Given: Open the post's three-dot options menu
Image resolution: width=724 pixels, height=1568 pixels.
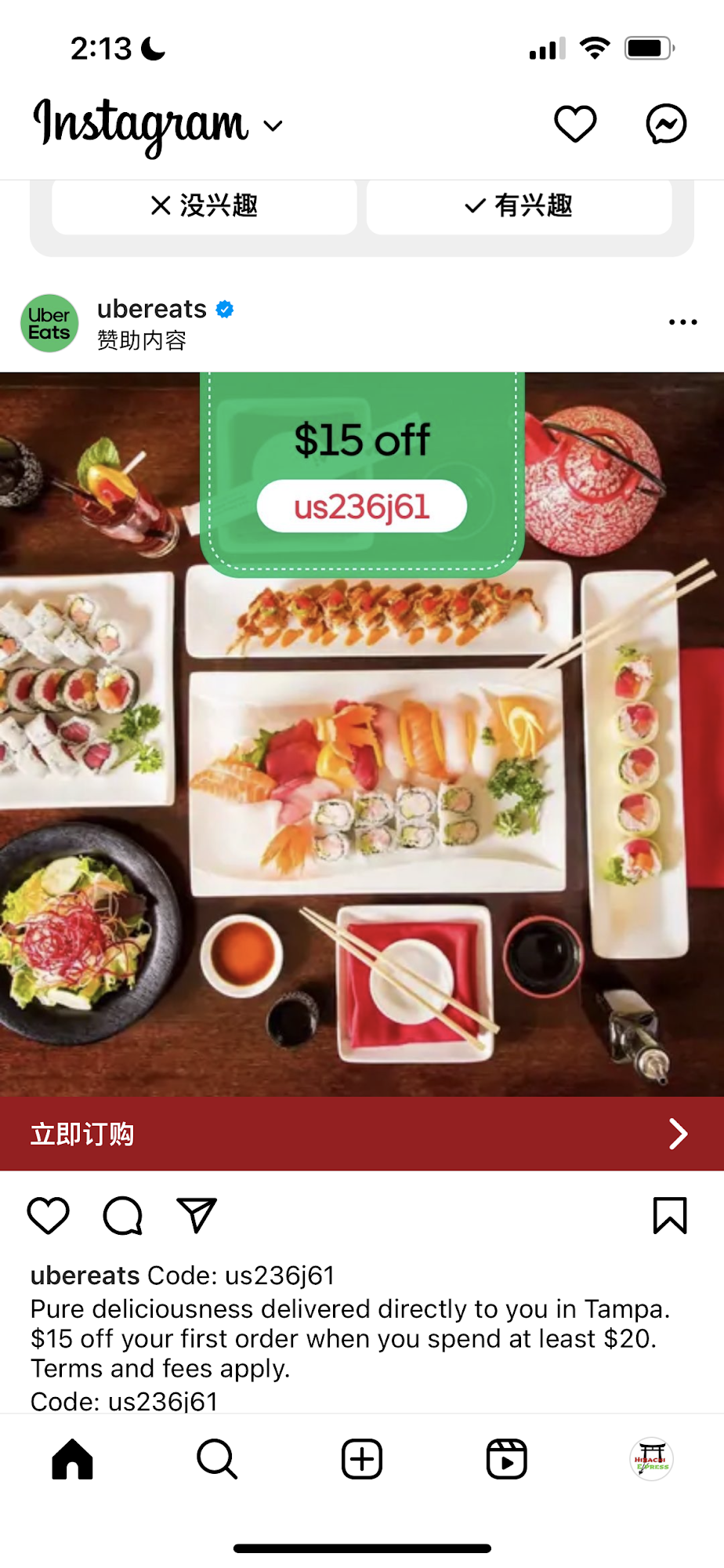Looking at the screenshot, I should point(682,322).
